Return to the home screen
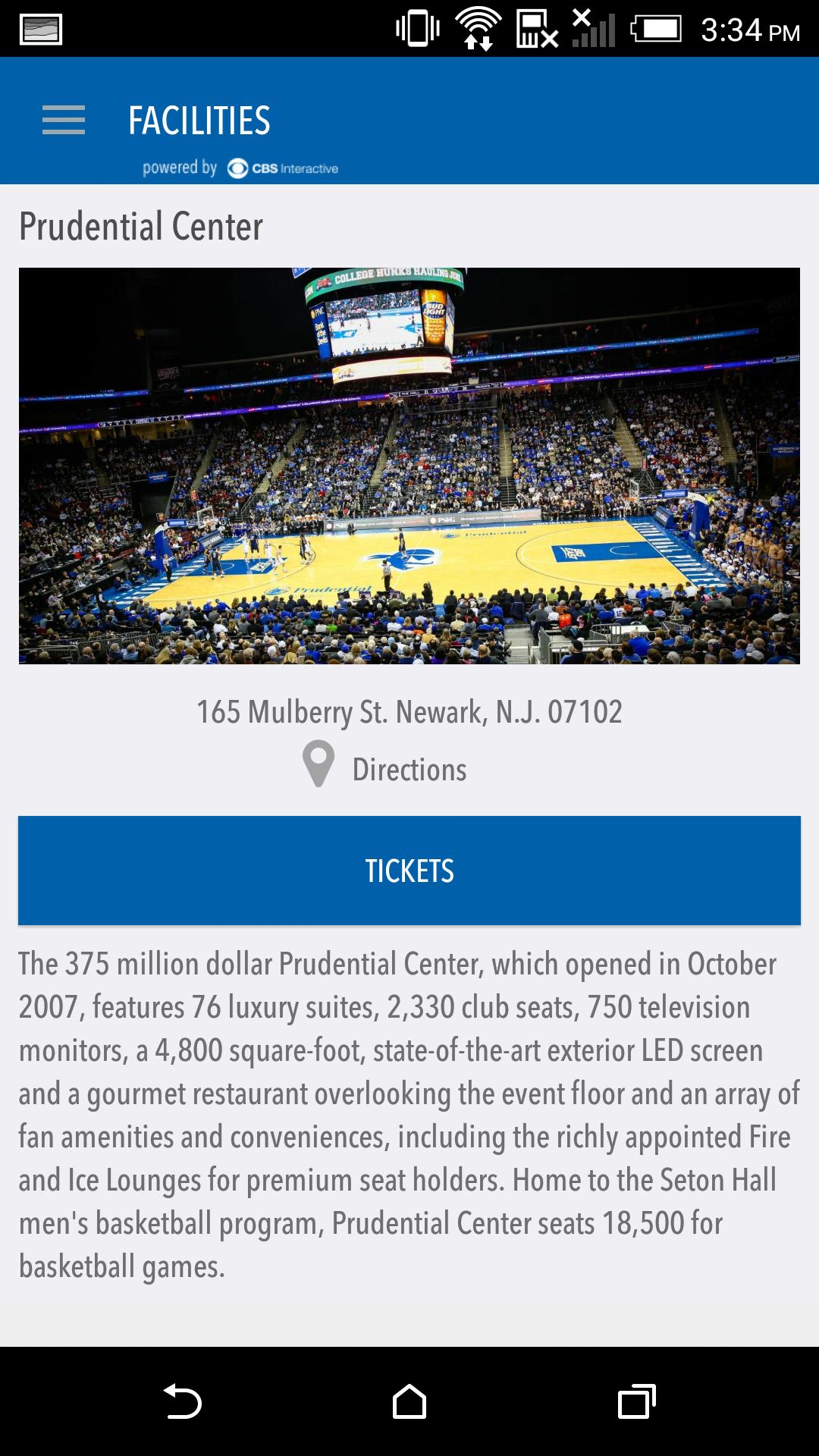 point(409,1401)
